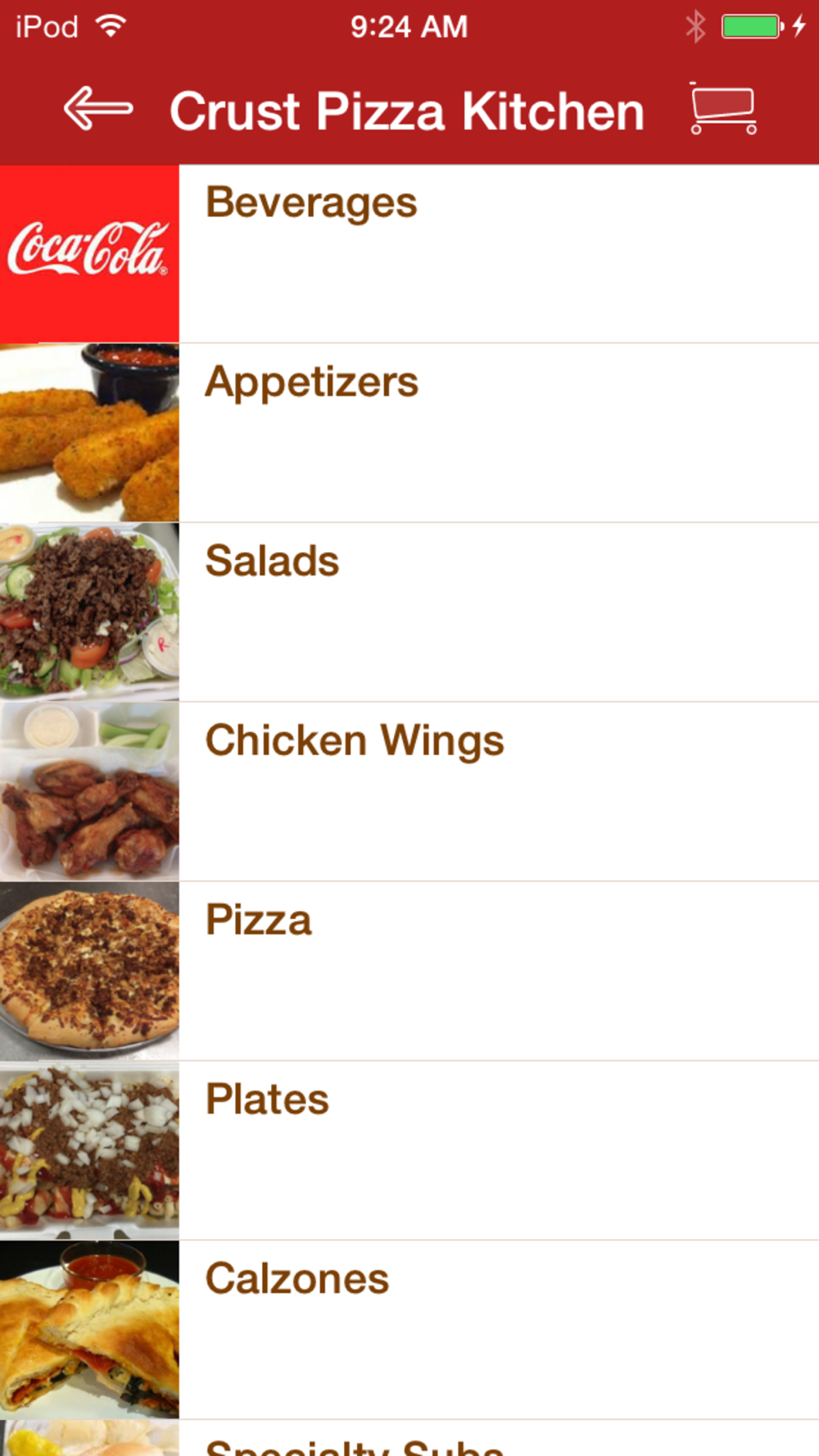Go back using the arrow icon
Viewport: 819px width, 1456px height.
click(x=98, y=109)
